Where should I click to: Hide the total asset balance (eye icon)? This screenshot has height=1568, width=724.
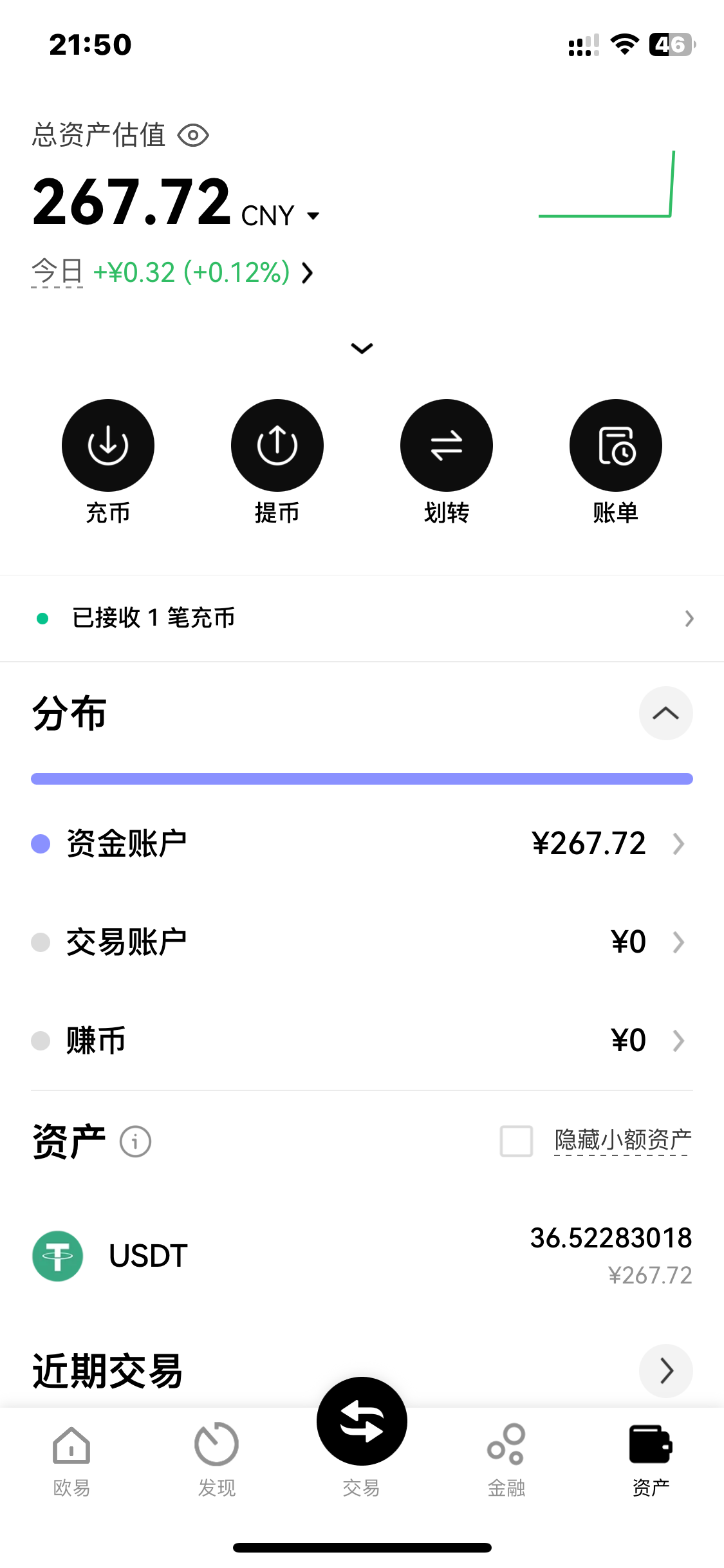(x=193, y=136)
